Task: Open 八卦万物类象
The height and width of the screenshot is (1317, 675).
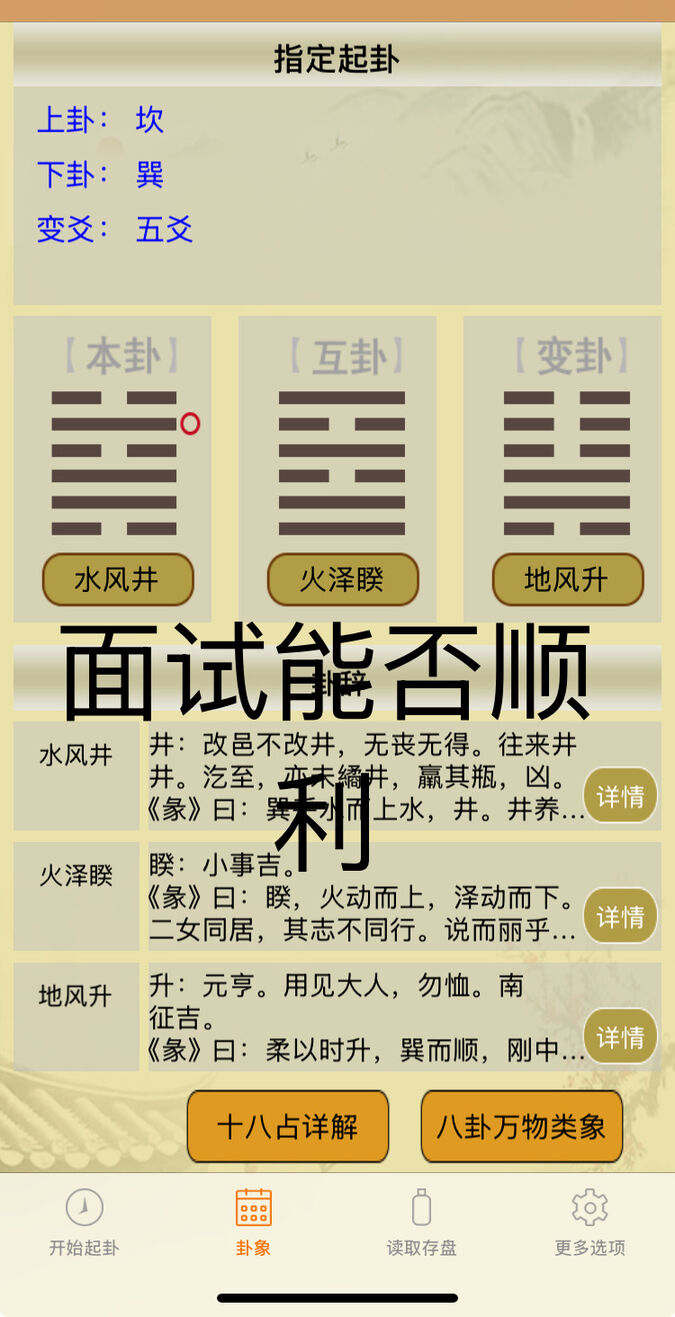Action: [521, 1126]
